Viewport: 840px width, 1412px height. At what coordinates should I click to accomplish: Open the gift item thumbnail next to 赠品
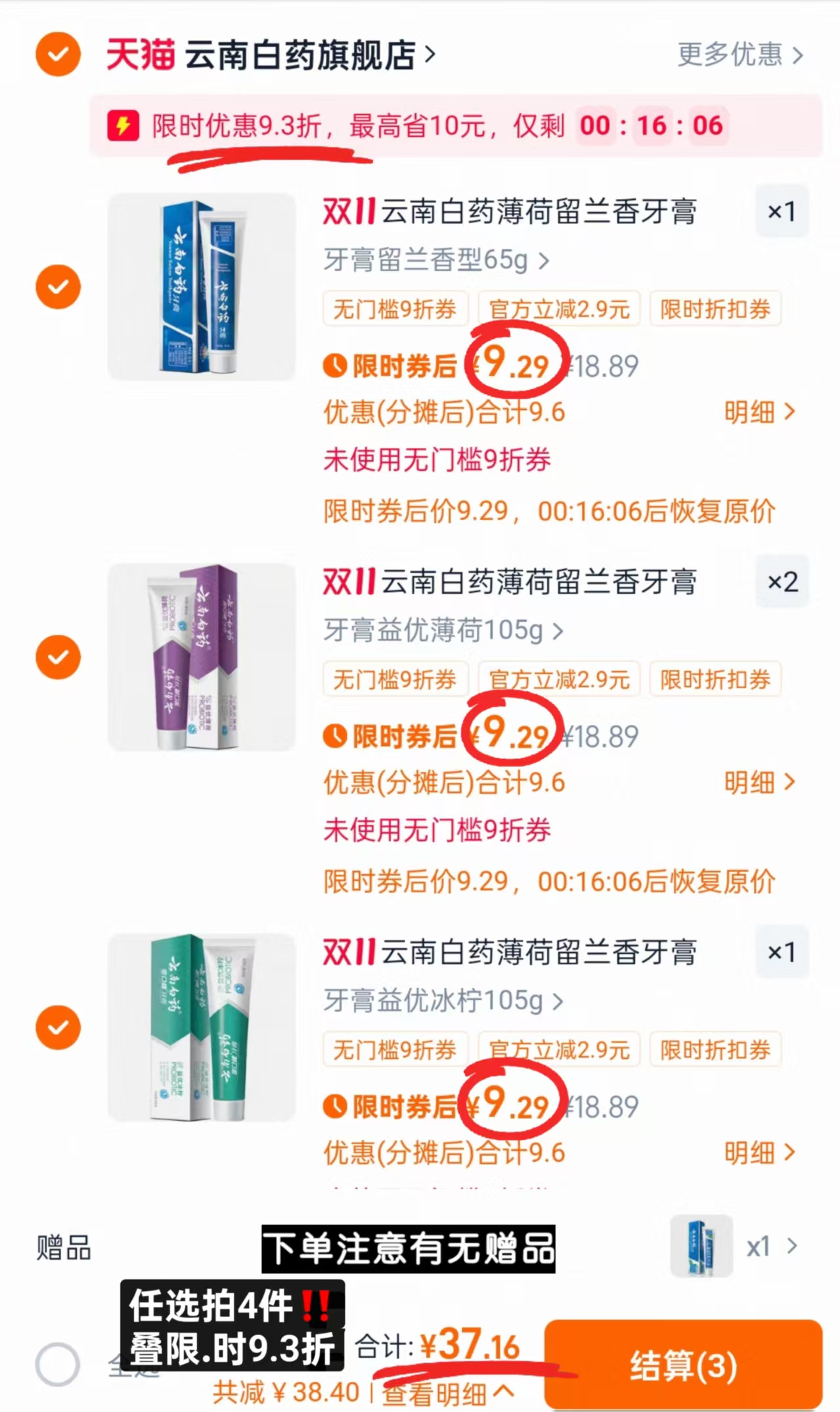point(702,1247)
